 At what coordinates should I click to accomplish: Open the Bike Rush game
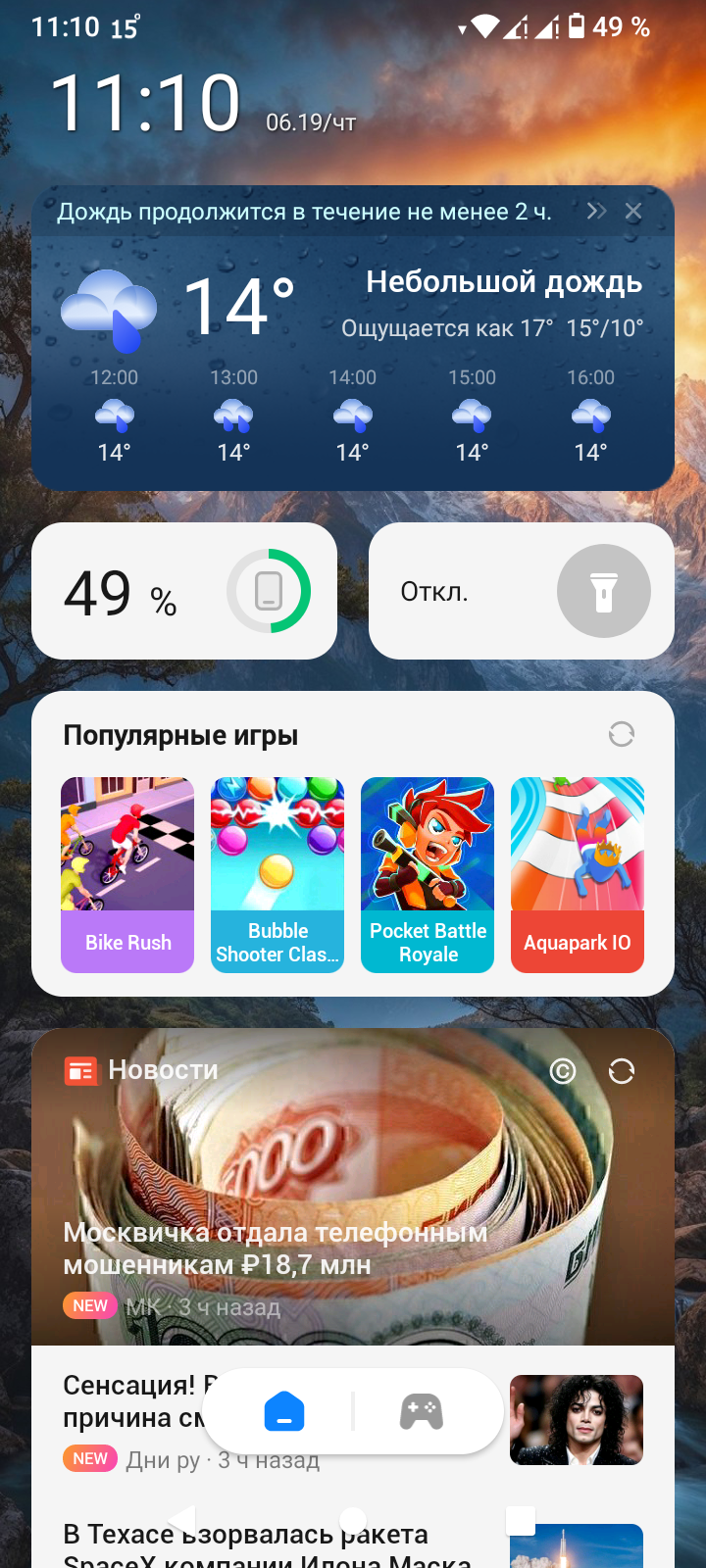tap(127, 874)
